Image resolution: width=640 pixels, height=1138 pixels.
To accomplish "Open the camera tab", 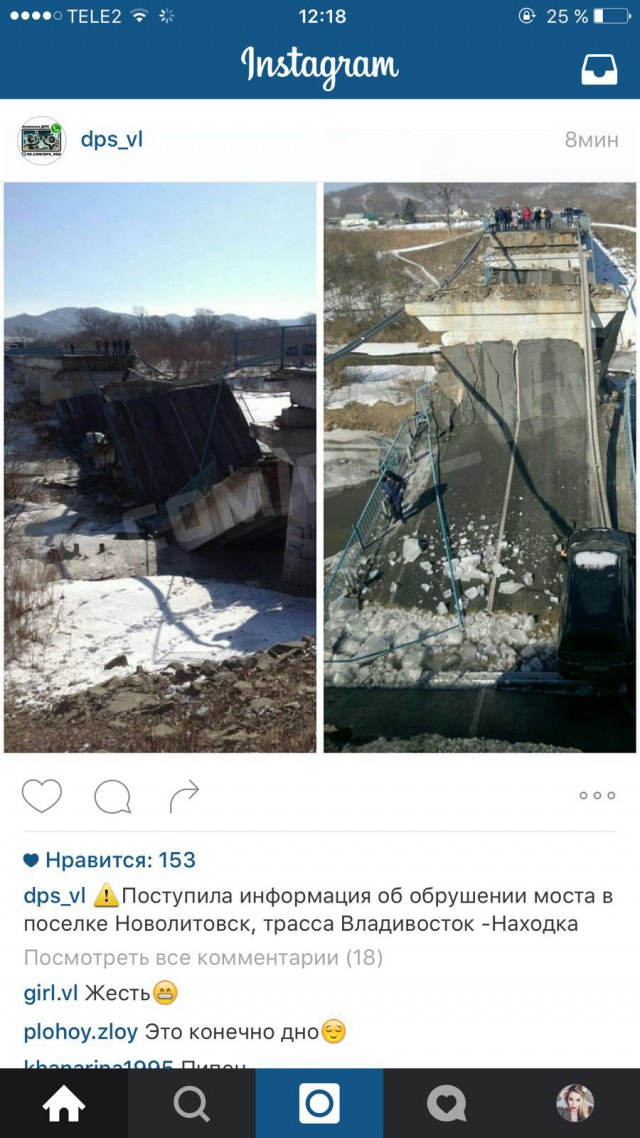I will tap(319, 1104).
